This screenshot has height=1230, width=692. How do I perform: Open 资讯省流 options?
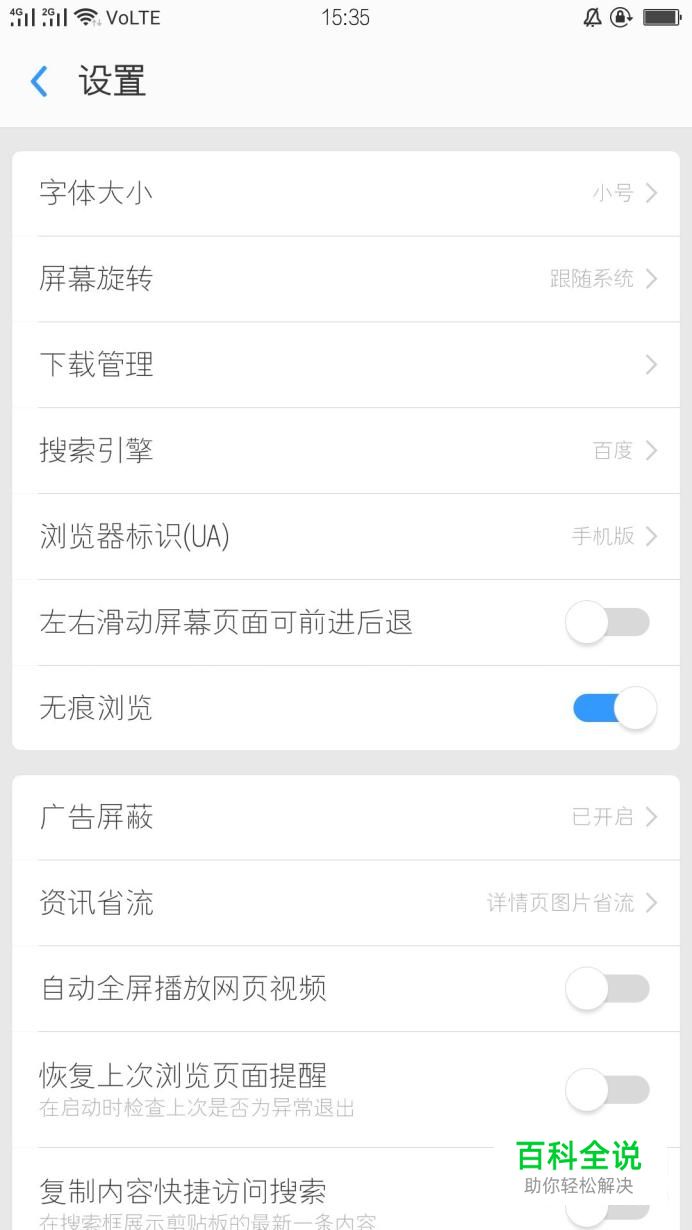click(x=346, y=903)
